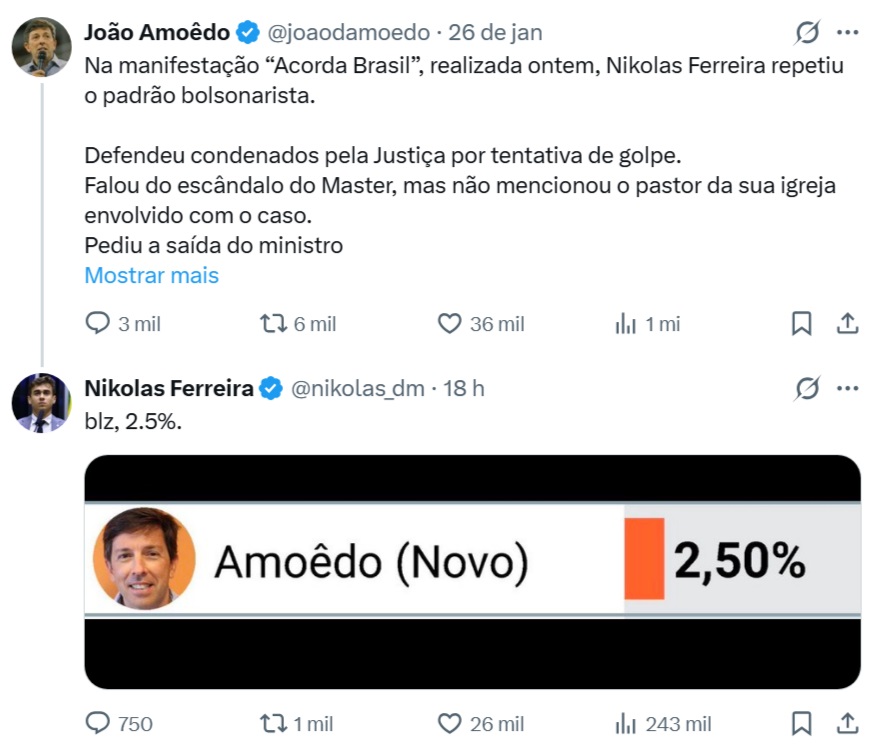Reply to João Amoêdo's tweet
This screenshot has width=884, height=756.
97,323
